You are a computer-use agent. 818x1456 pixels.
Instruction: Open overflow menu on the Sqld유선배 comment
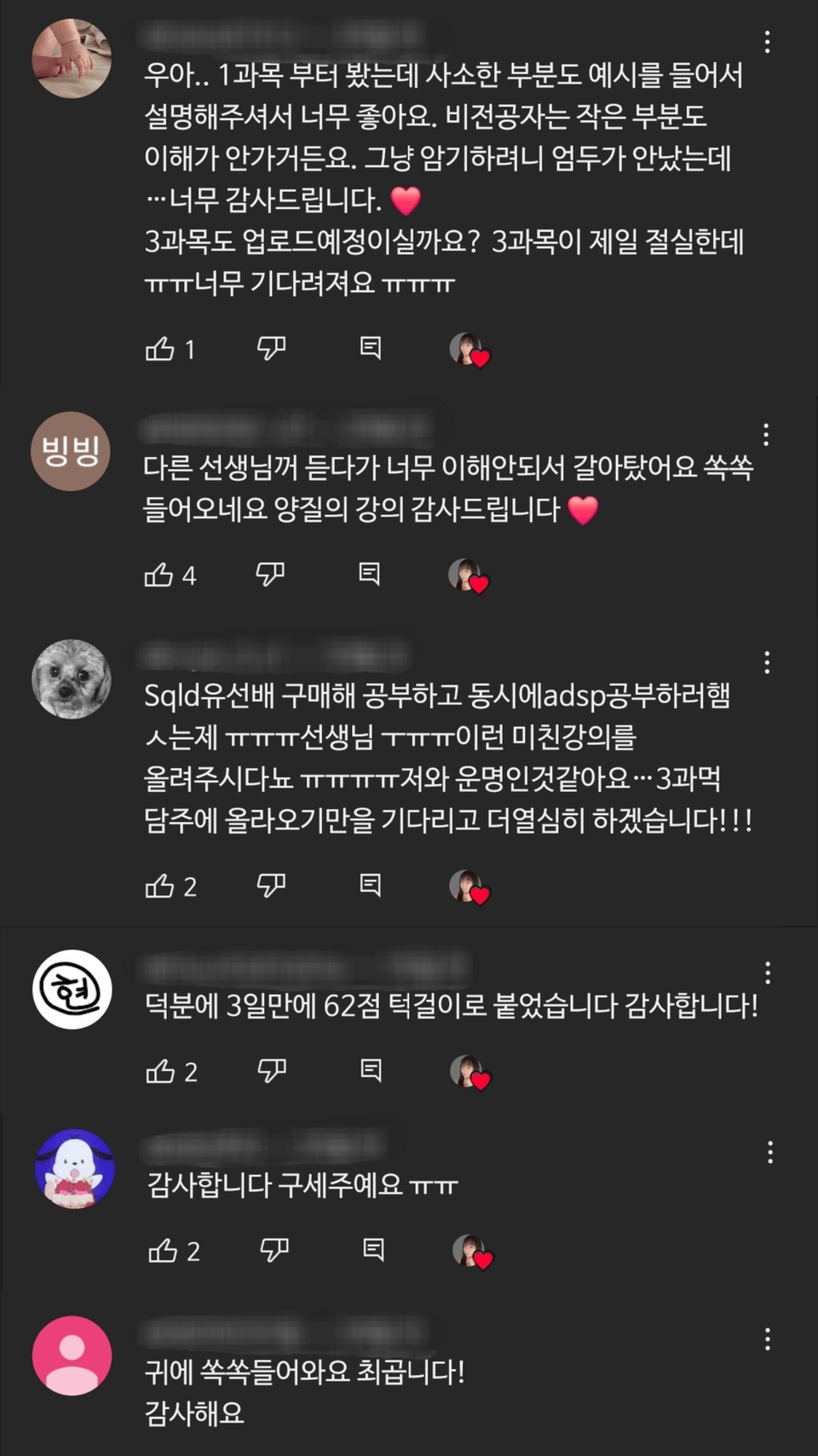(x=767, y=662)
